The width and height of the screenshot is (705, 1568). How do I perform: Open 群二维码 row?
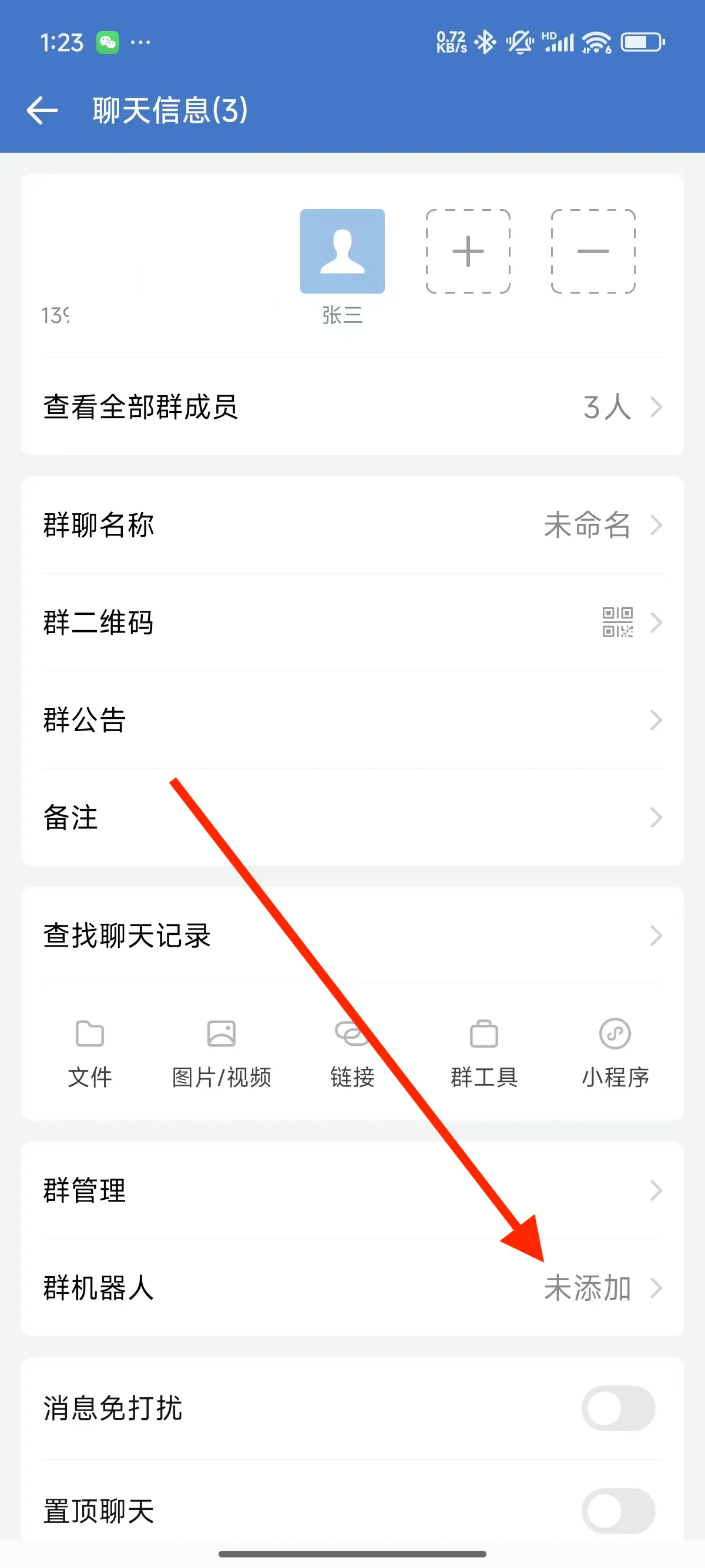tap(352, 622)
